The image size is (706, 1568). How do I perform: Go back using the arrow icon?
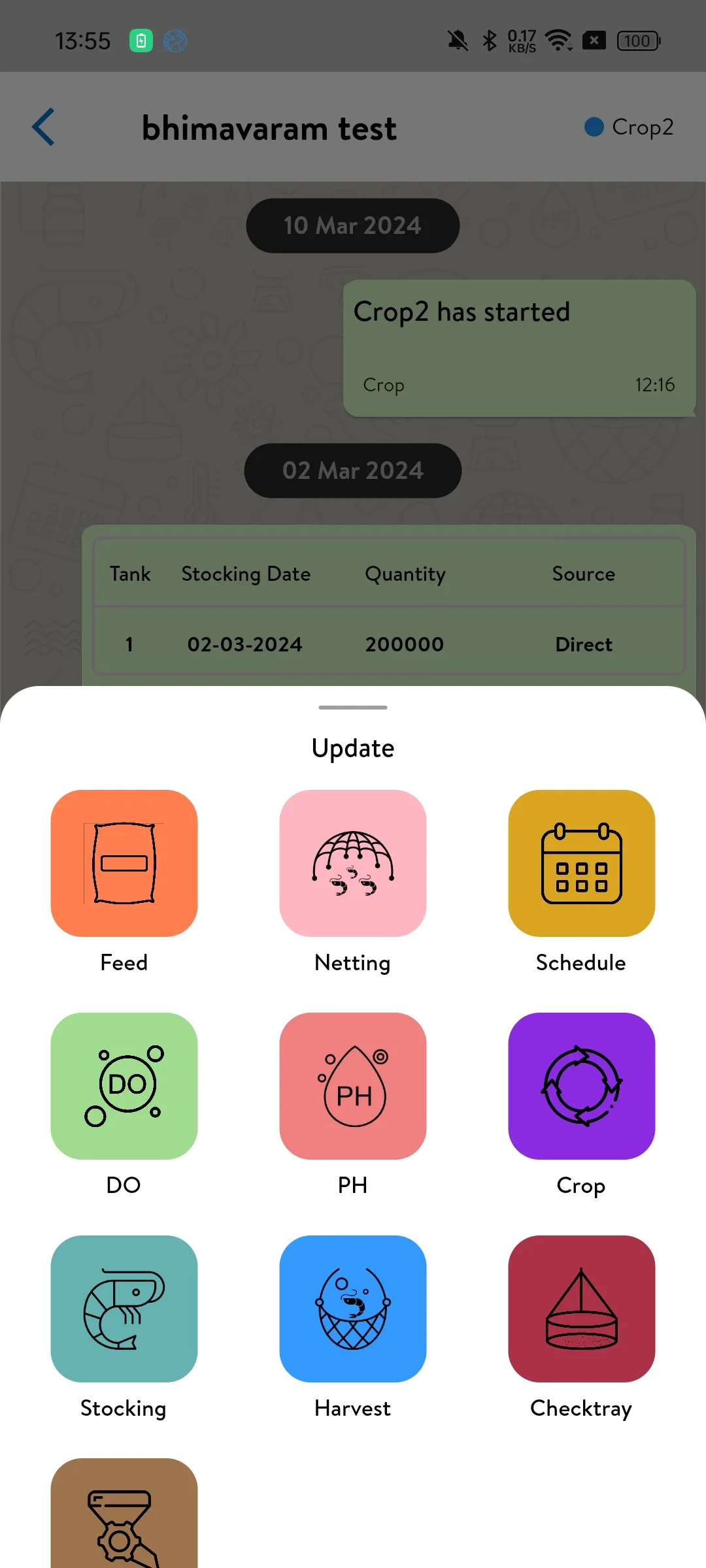tap(43, 127)
